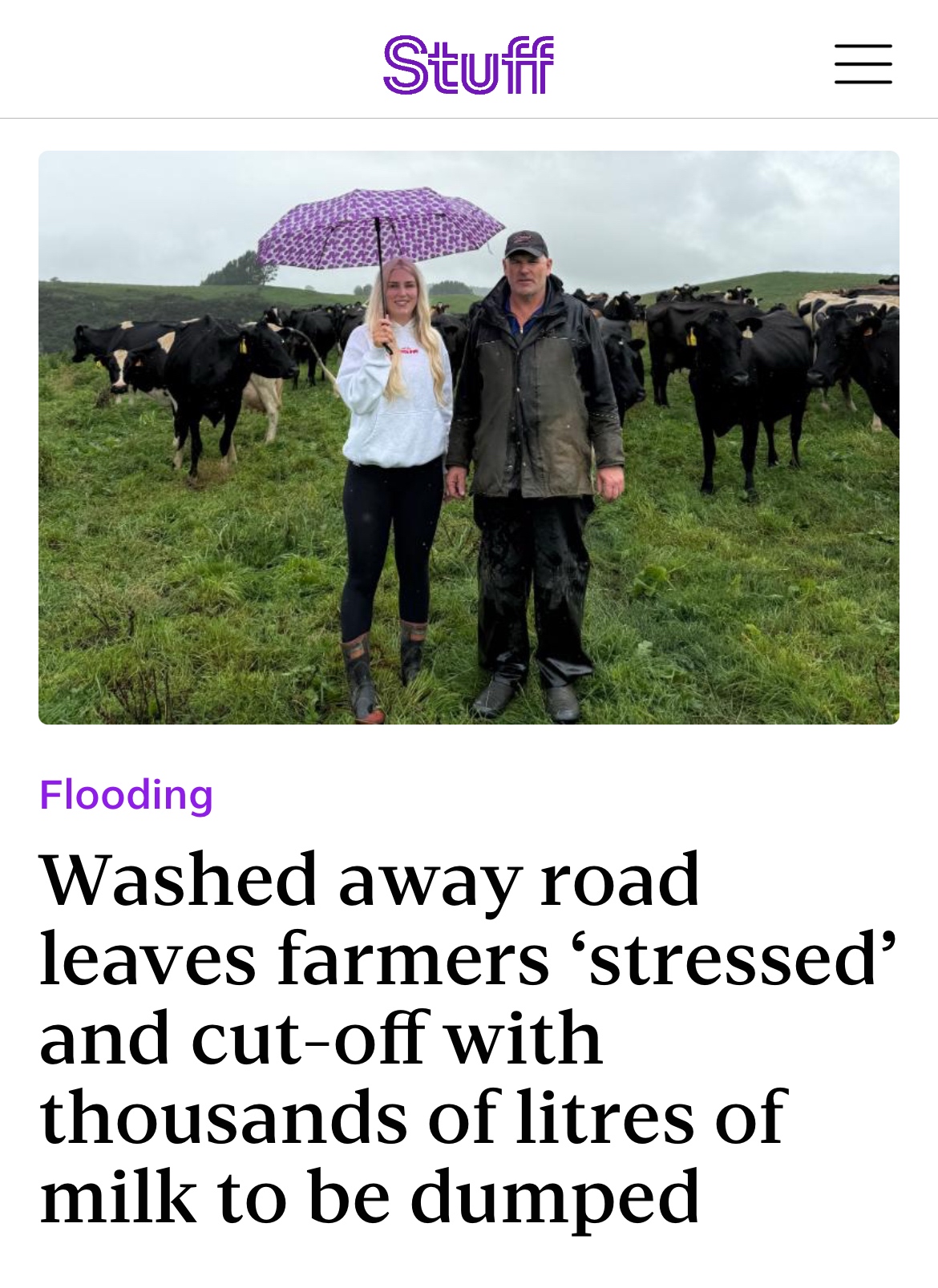Open the Flooding topic link
Image resolution: width=938 pixels, height=1288 pixels.
127,795
